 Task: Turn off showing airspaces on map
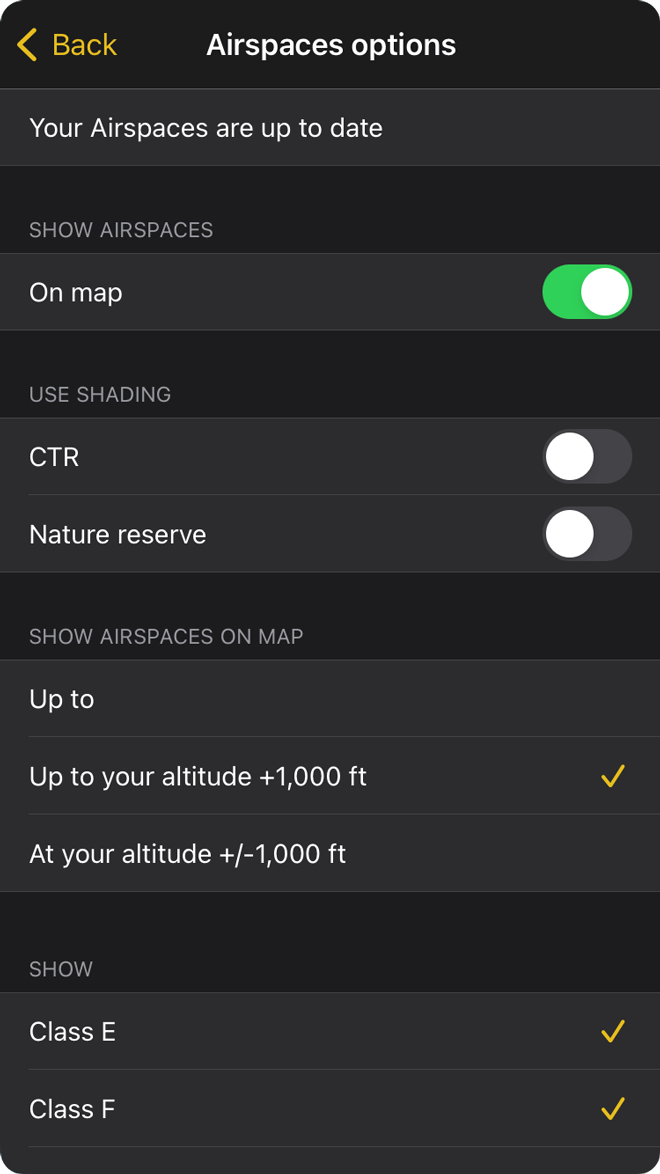(586, 292)
